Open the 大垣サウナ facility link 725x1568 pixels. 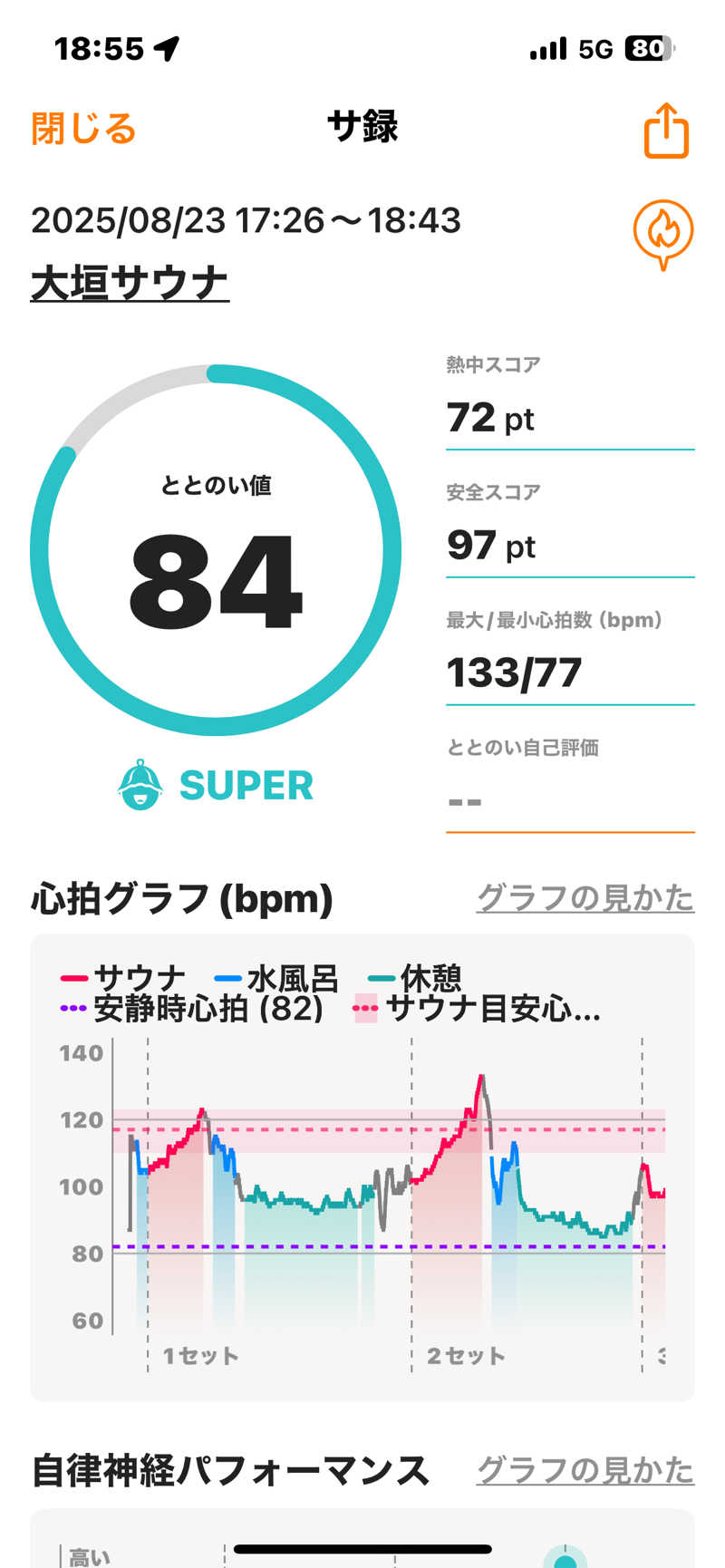130,284
